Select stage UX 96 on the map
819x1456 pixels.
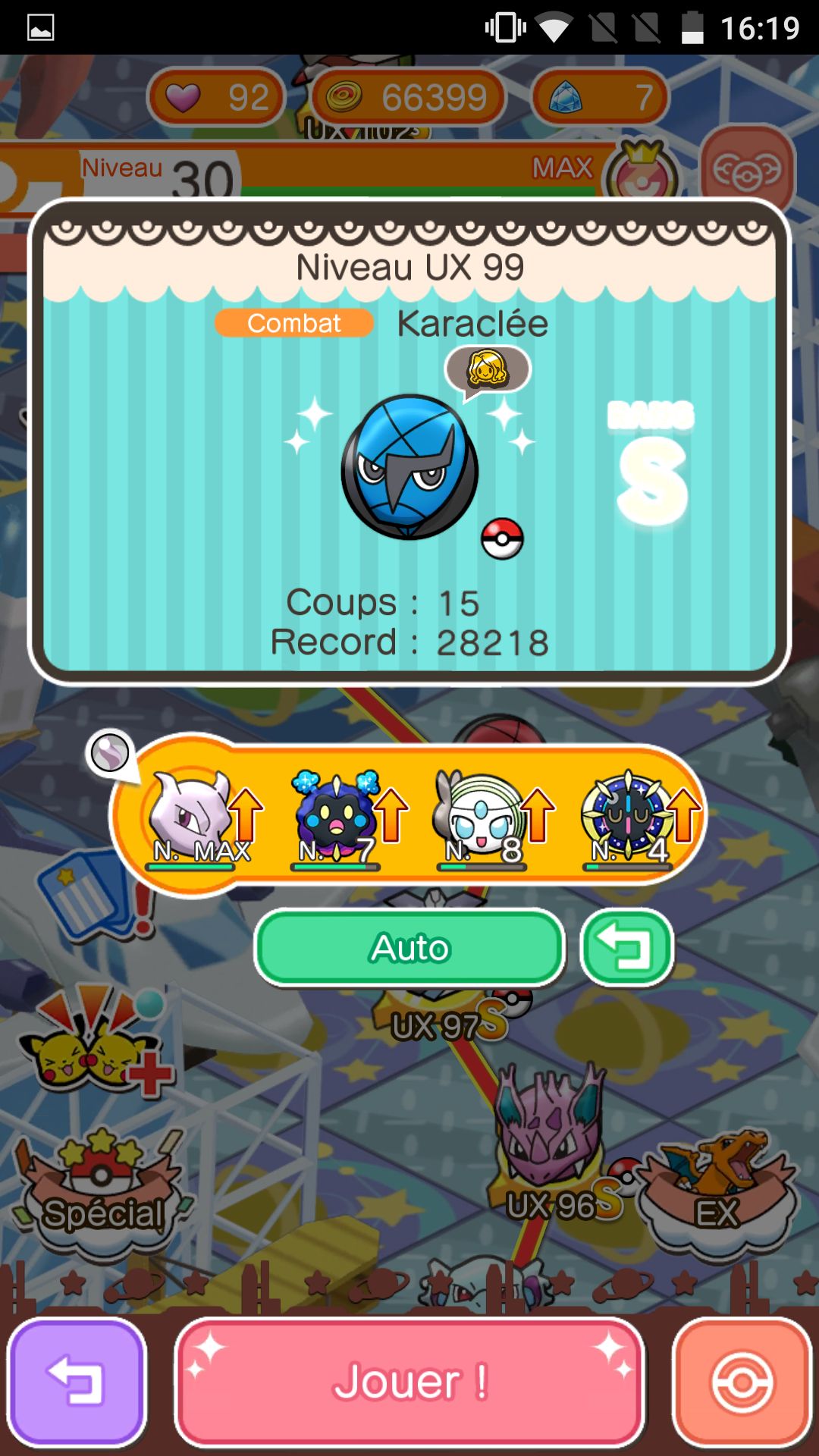pos(550,1137)
